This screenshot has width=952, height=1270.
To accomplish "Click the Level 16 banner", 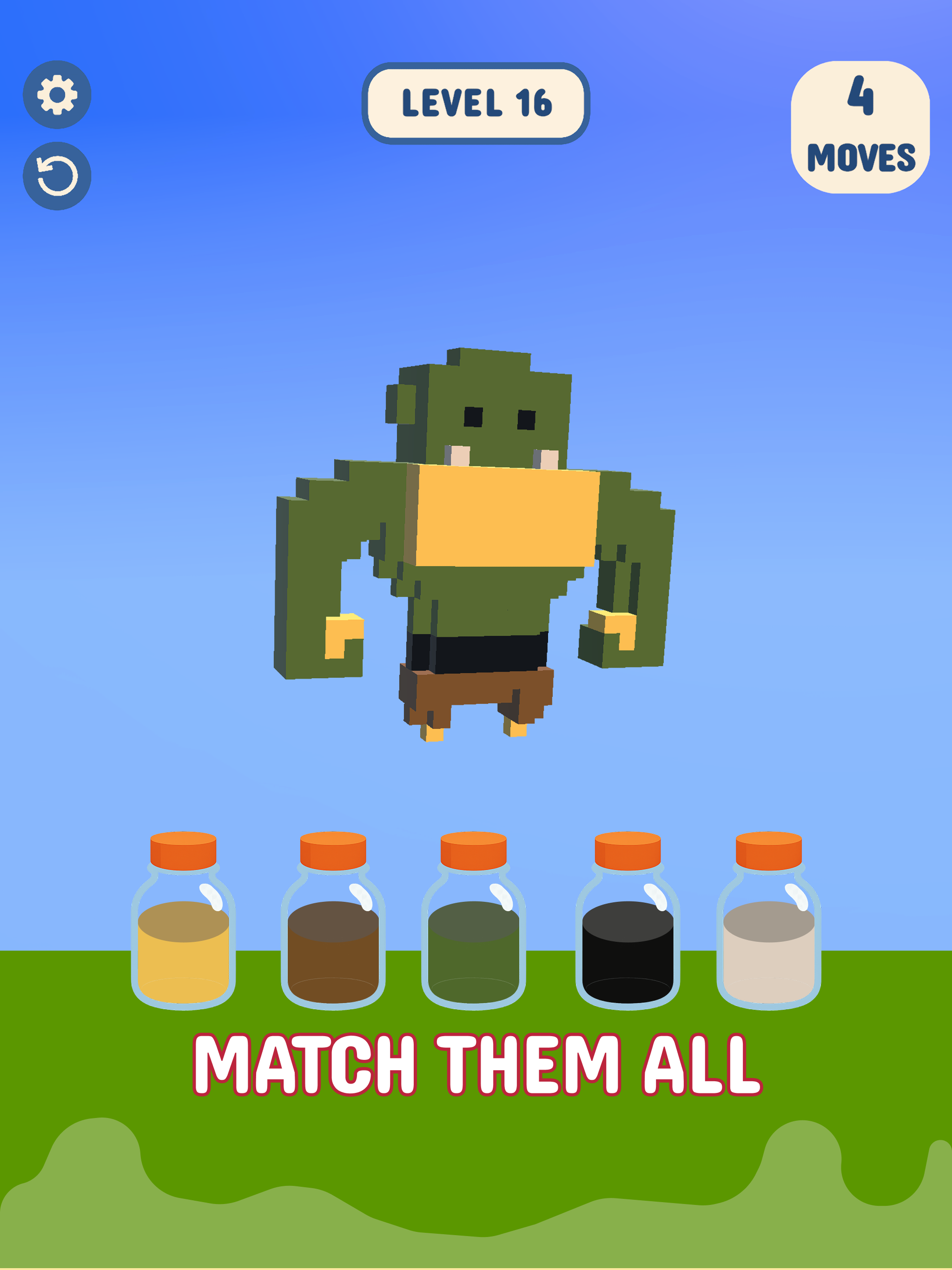I will pyautogui.click(x=476, y=103).
